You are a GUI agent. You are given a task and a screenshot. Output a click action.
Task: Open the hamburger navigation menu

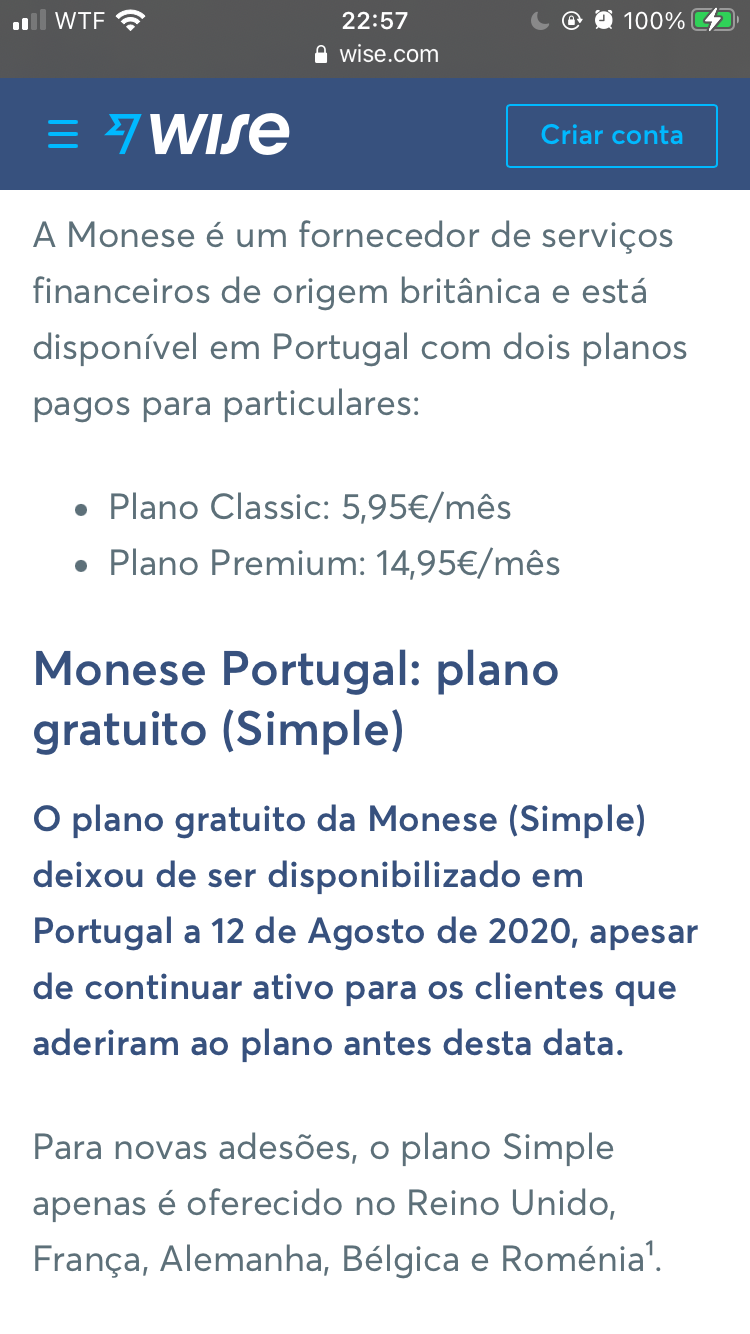(62, 134)
